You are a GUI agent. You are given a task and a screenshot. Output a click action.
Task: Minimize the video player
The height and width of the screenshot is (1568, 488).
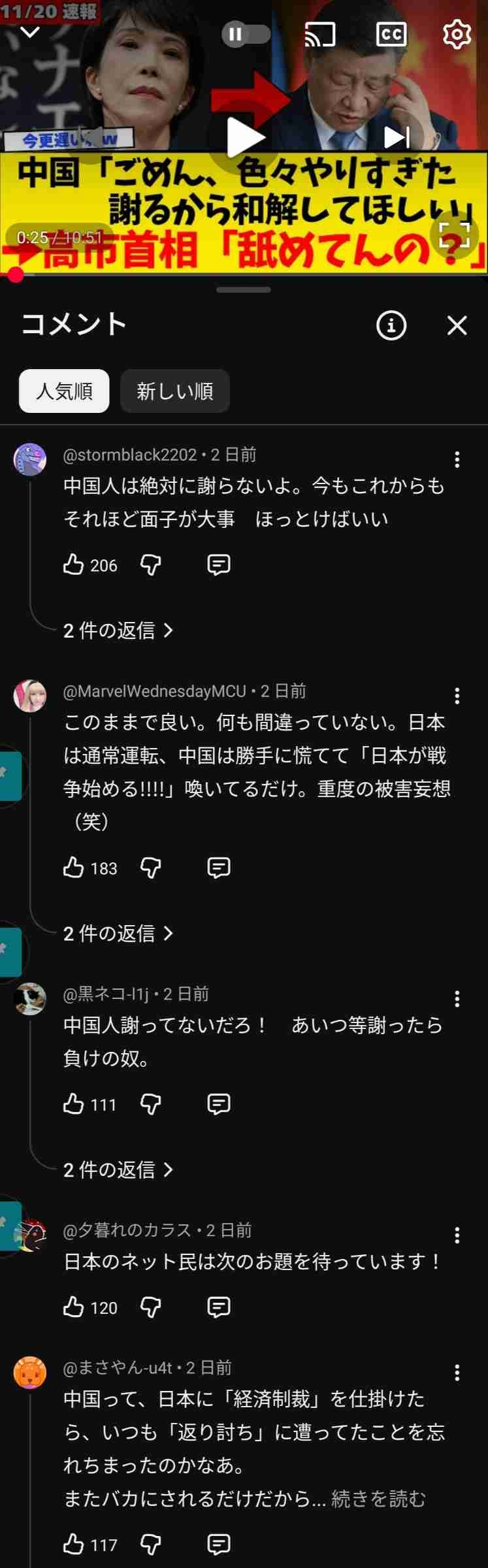click(30, 32)
